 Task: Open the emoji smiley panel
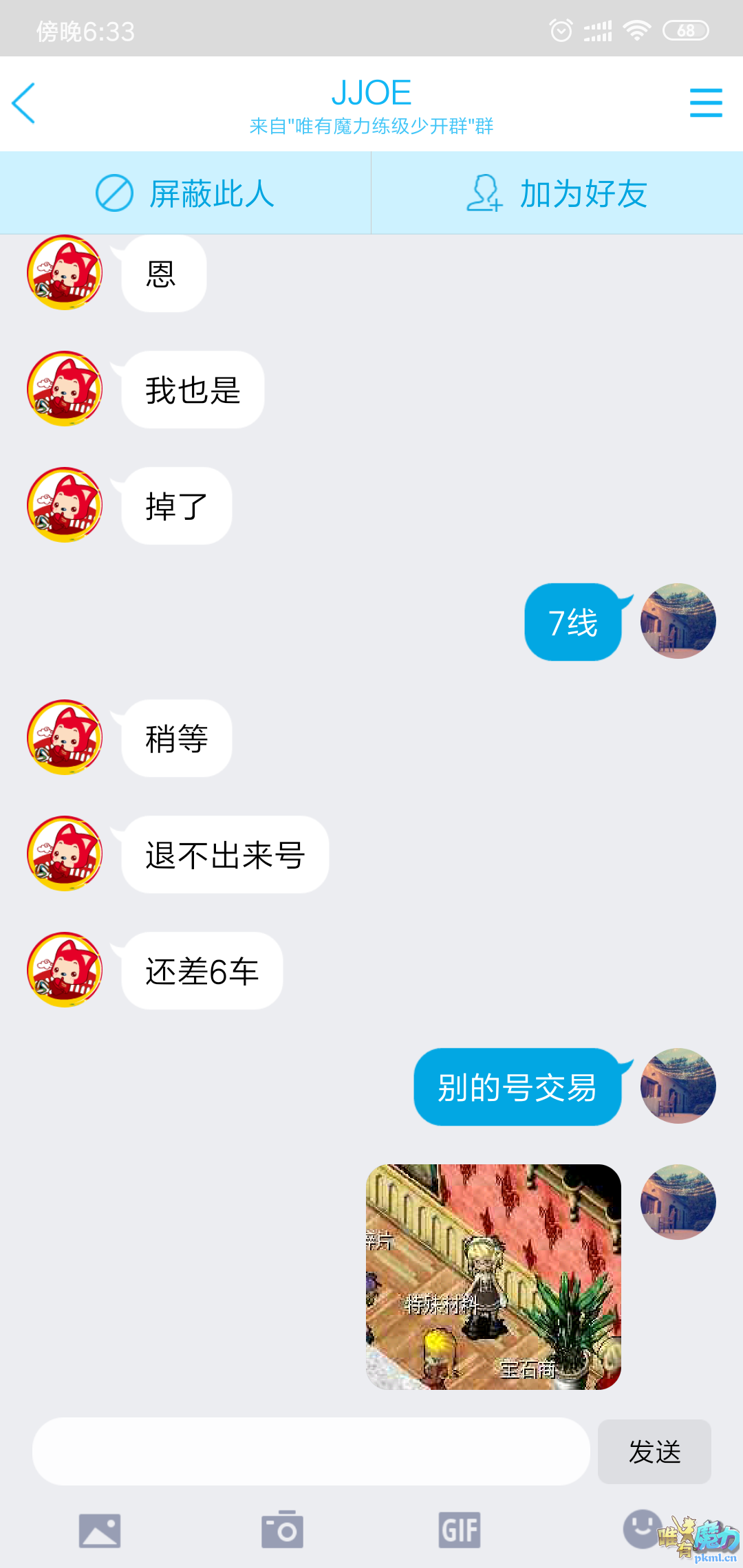pos(641,1528)
